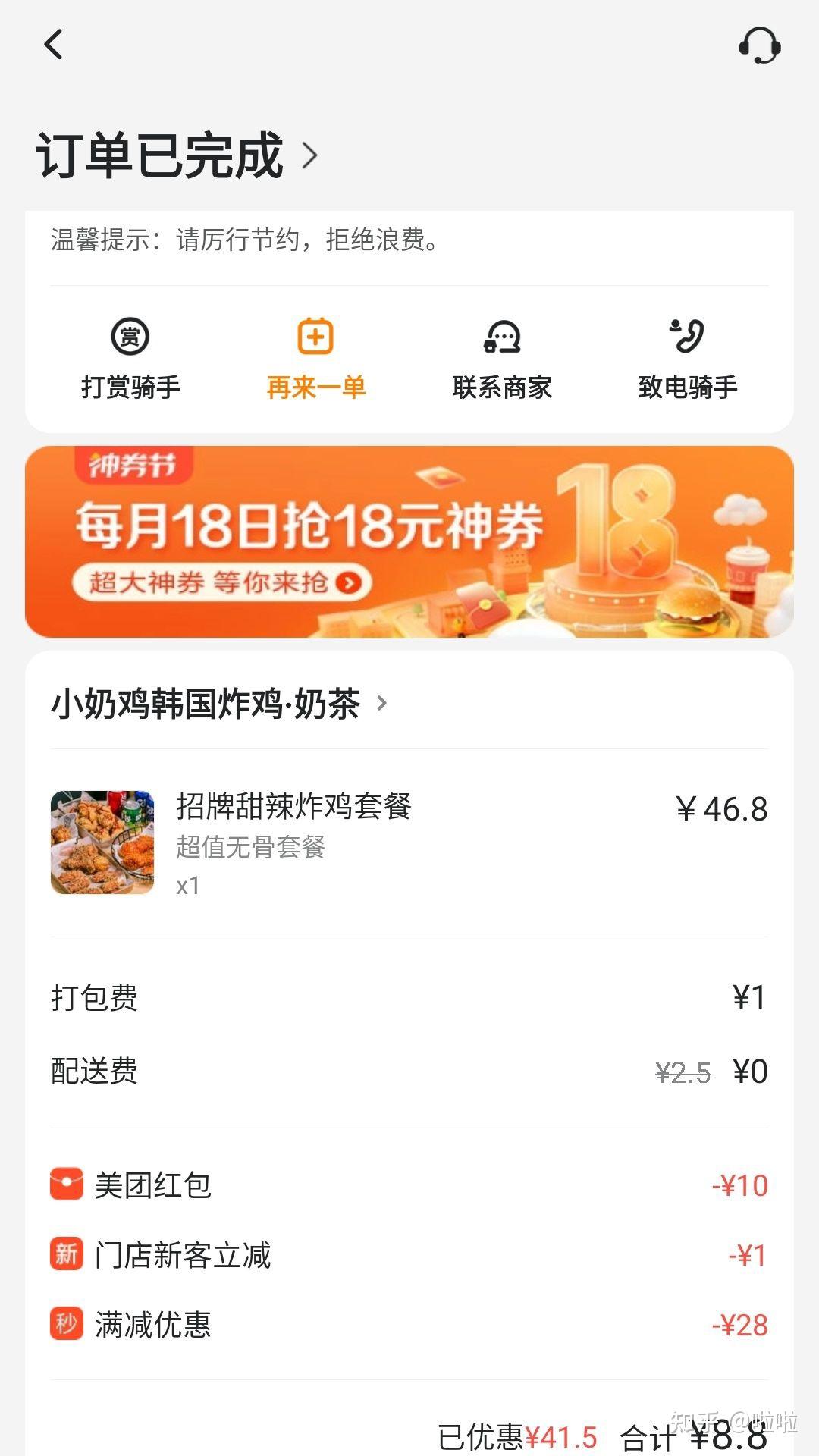Open customer service headset icon
Screen dimensions: 819x1456
pyautogui.click(x=760, y=45)
